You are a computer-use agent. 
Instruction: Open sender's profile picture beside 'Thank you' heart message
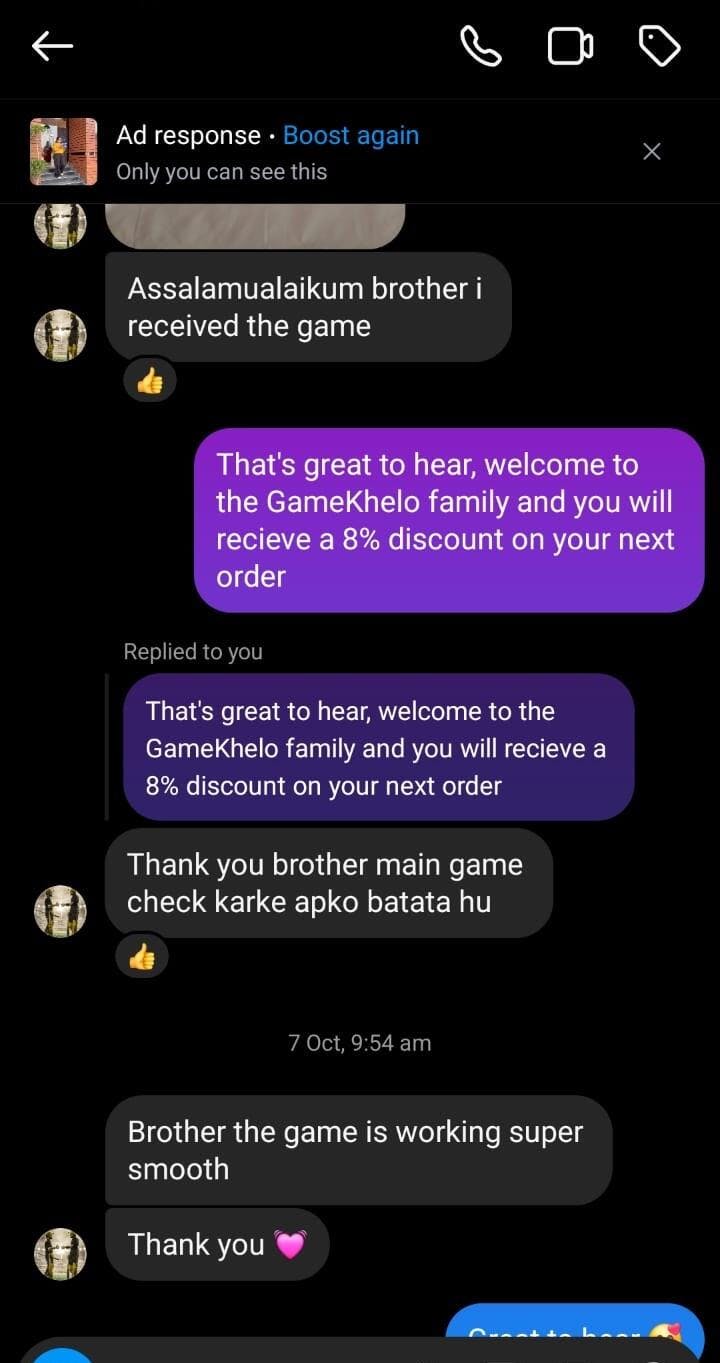tap(61, 1254)
